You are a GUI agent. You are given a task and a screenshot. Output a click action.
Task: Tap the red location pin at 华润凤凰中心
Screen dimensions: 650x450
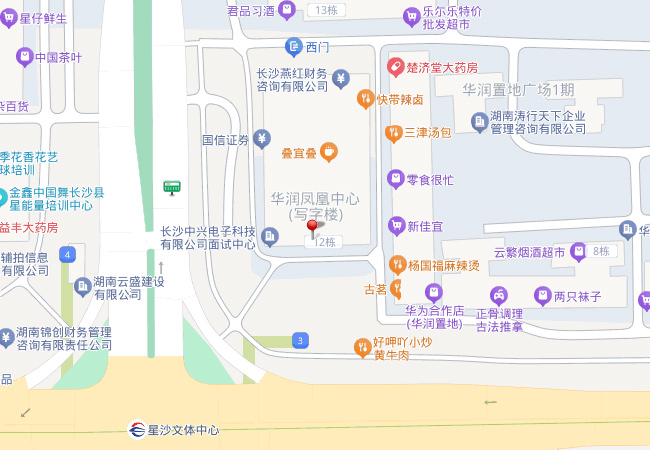312,229
